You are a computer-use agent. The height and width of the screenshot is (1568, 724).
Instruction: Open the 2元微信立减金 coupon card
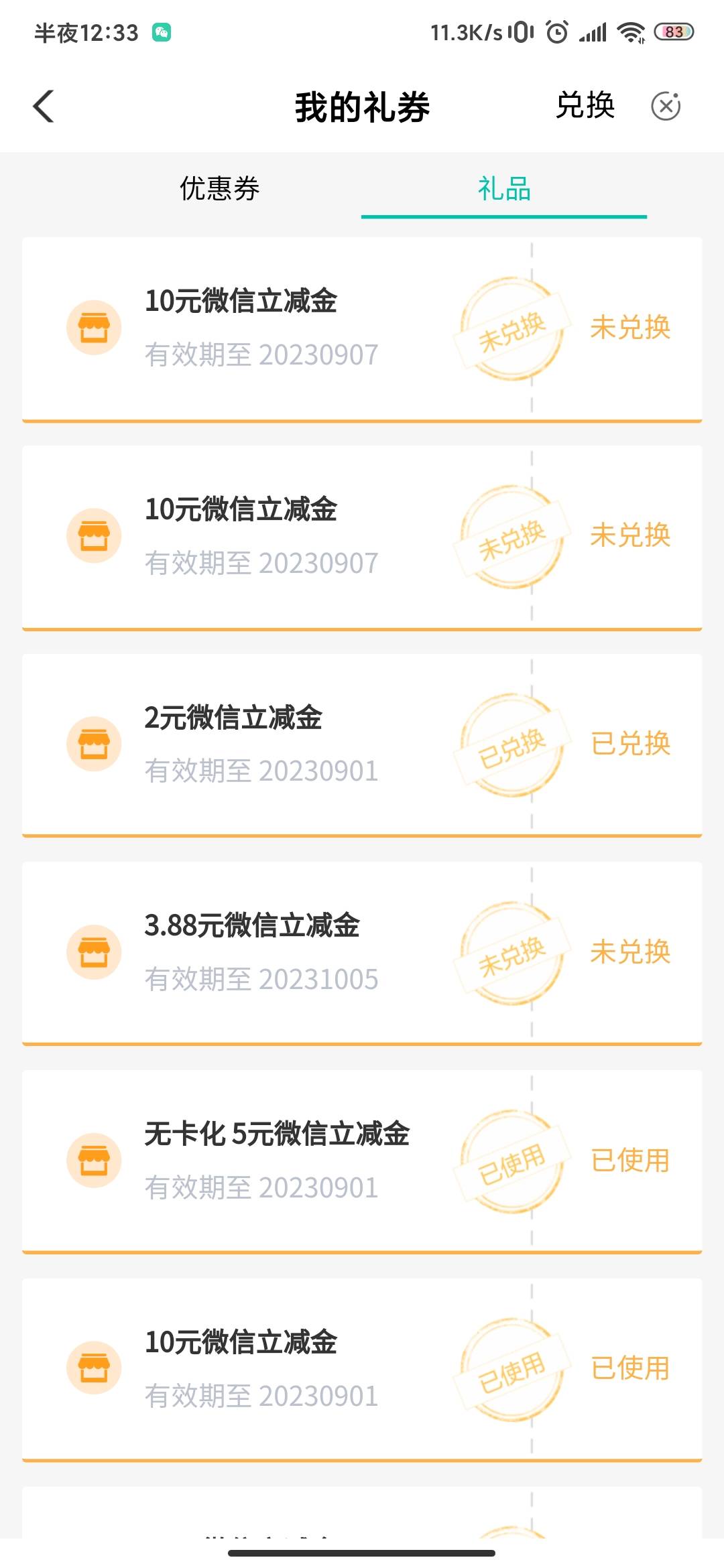362,744
